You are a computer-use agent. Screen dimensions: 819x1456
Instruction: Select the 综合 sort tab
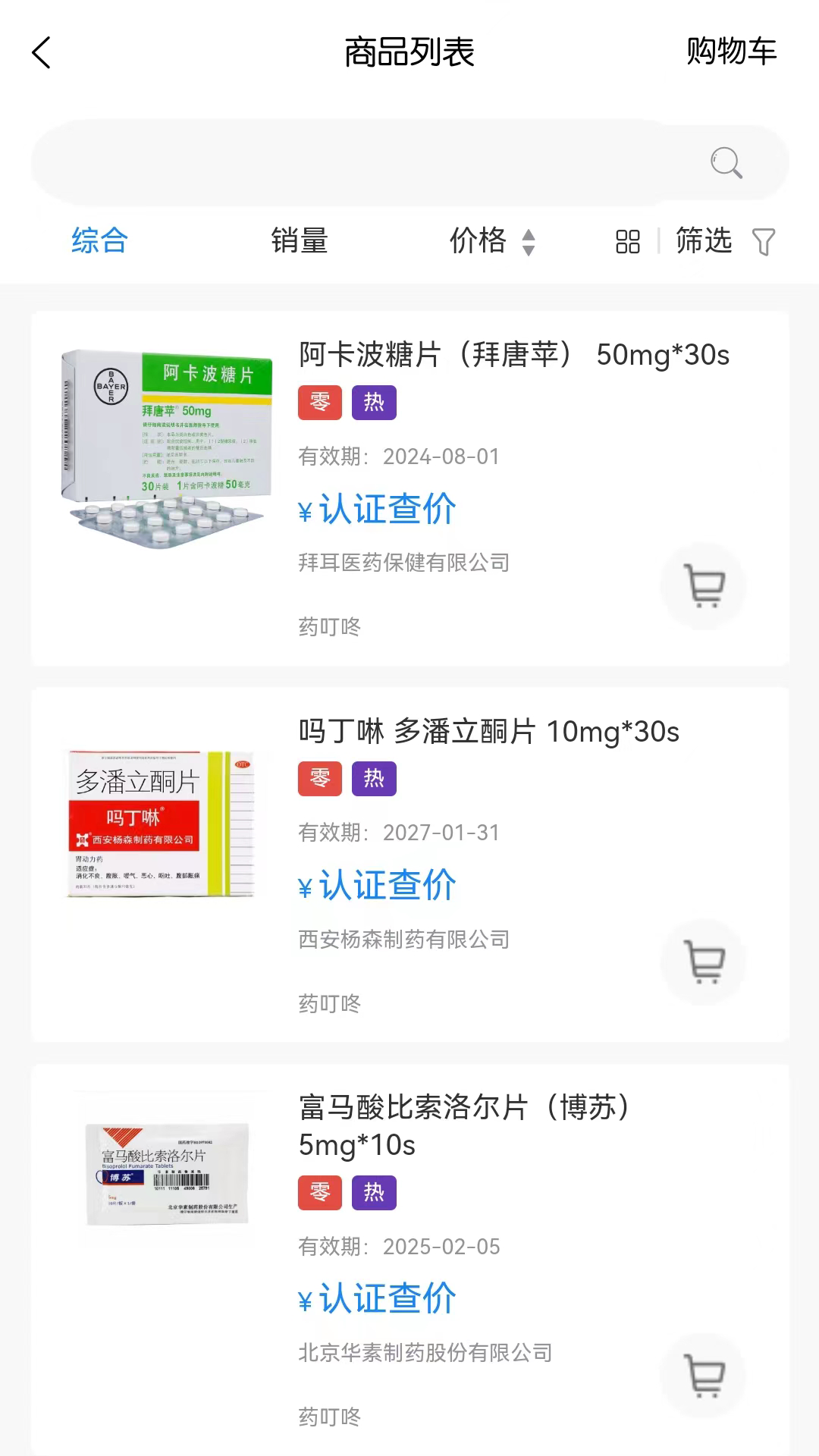(99, 241)
